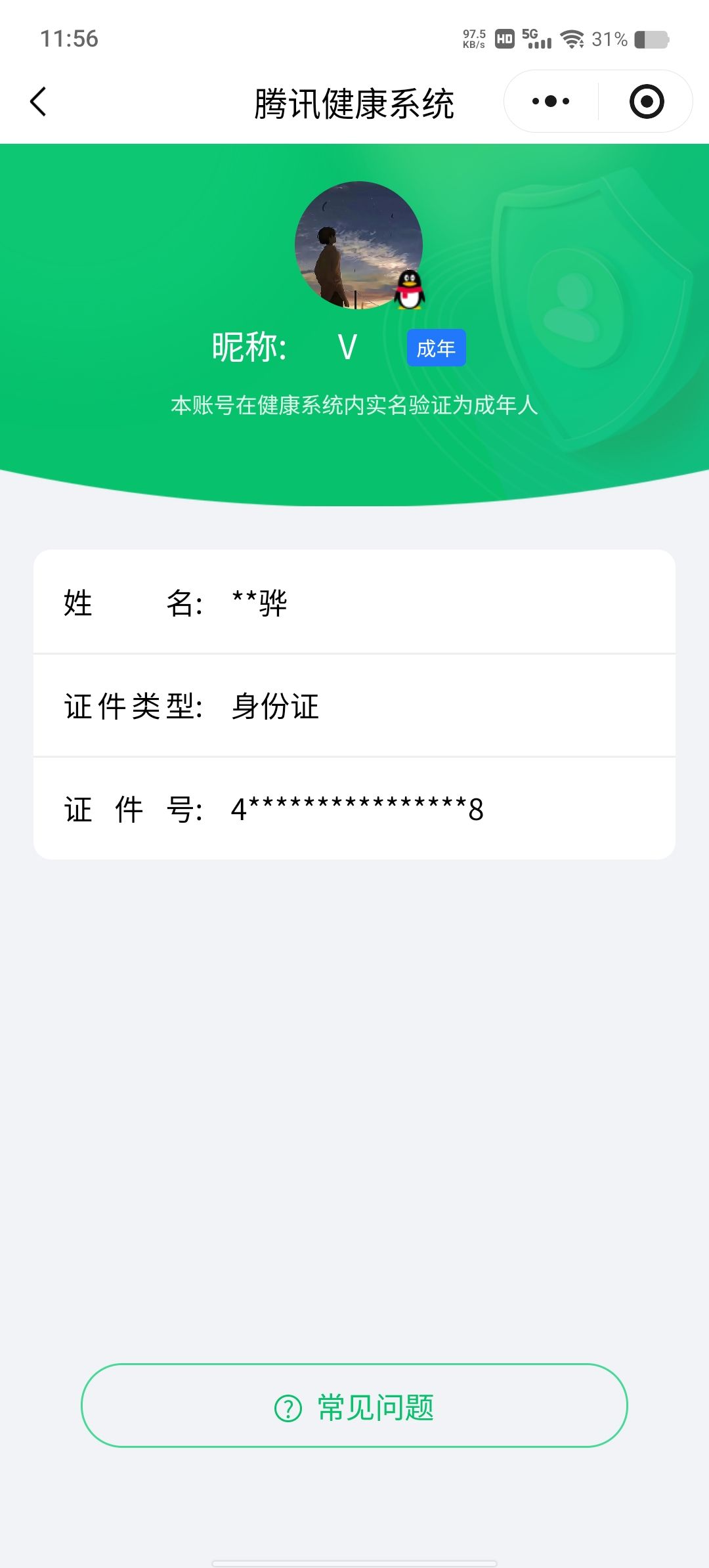The image size is (709, 1568).
Task: Tap the Wi-Fi signal icon
Action: (x=572, y=39)
